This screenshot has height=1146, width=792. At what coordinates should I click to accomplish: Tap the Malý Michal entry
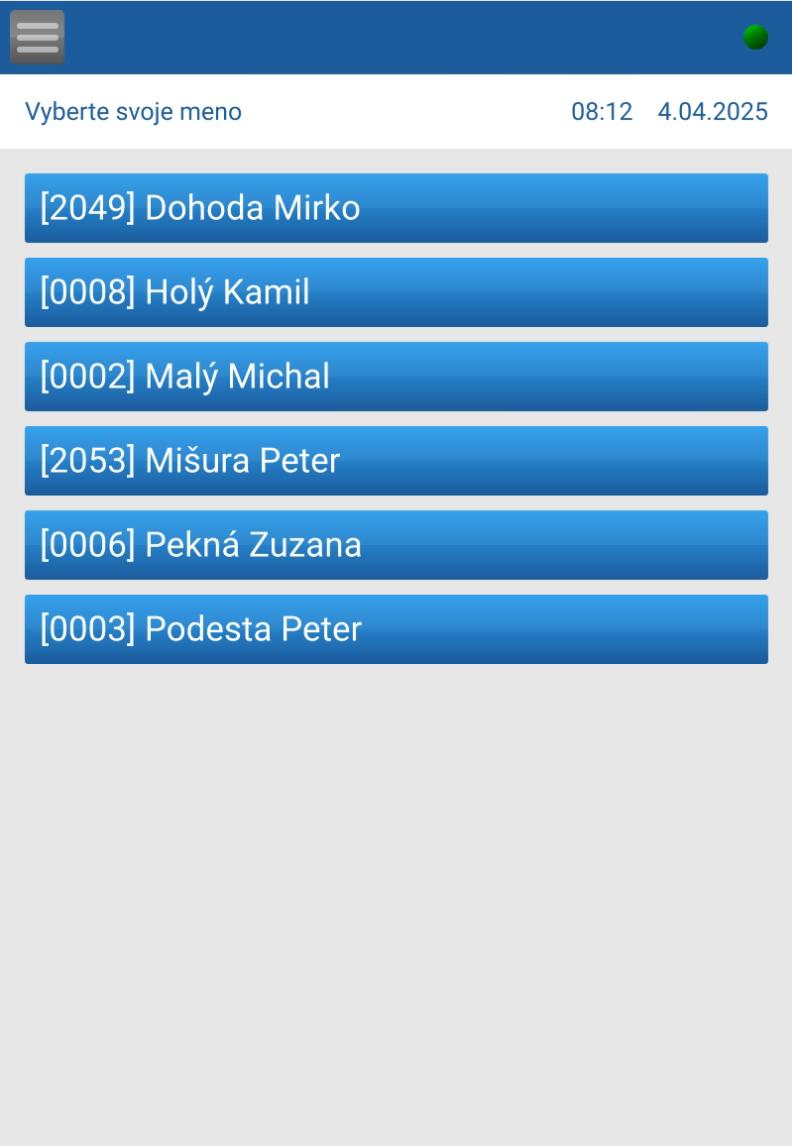(396, 376)
